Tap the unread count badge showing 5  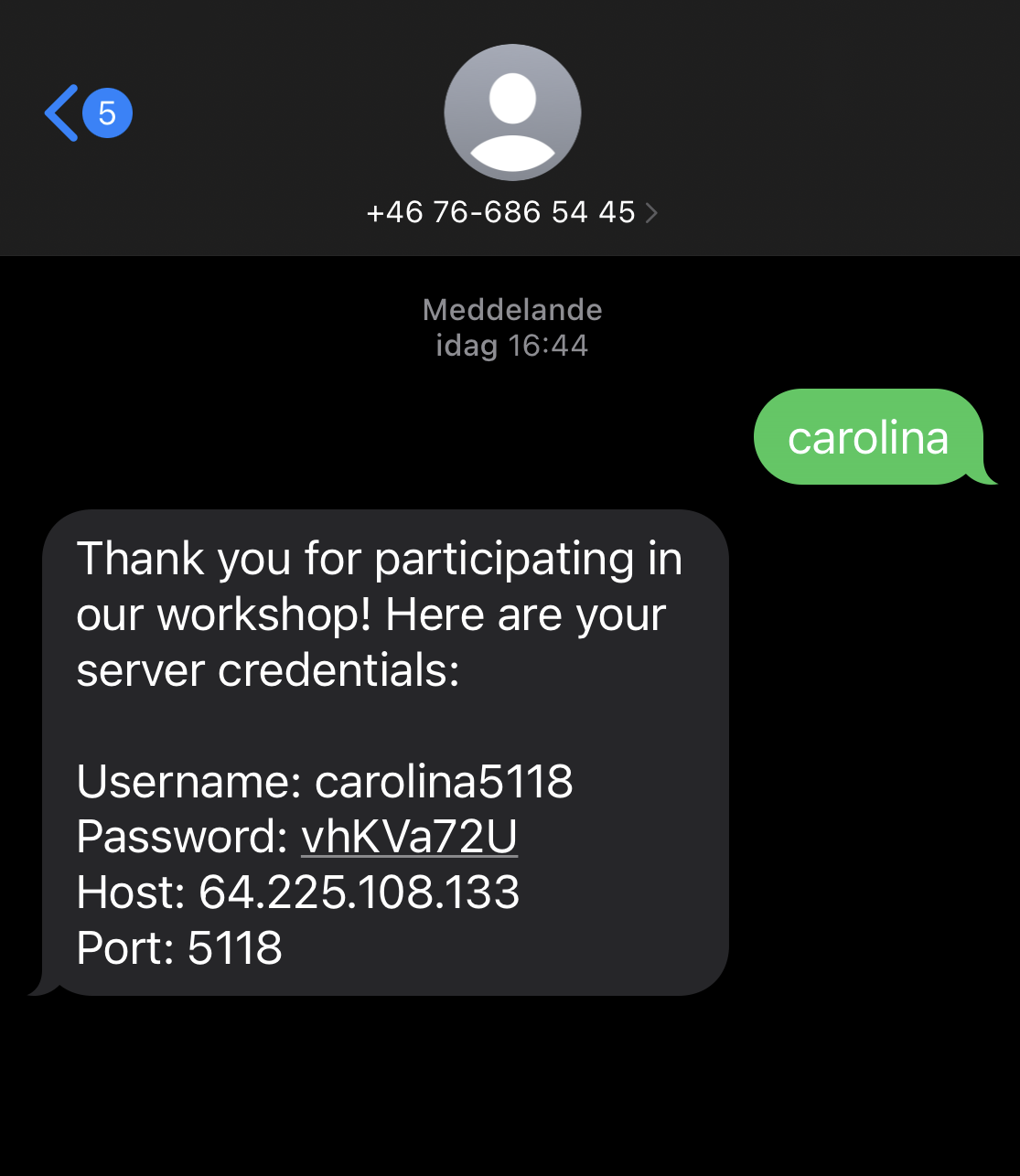(107, 112)
